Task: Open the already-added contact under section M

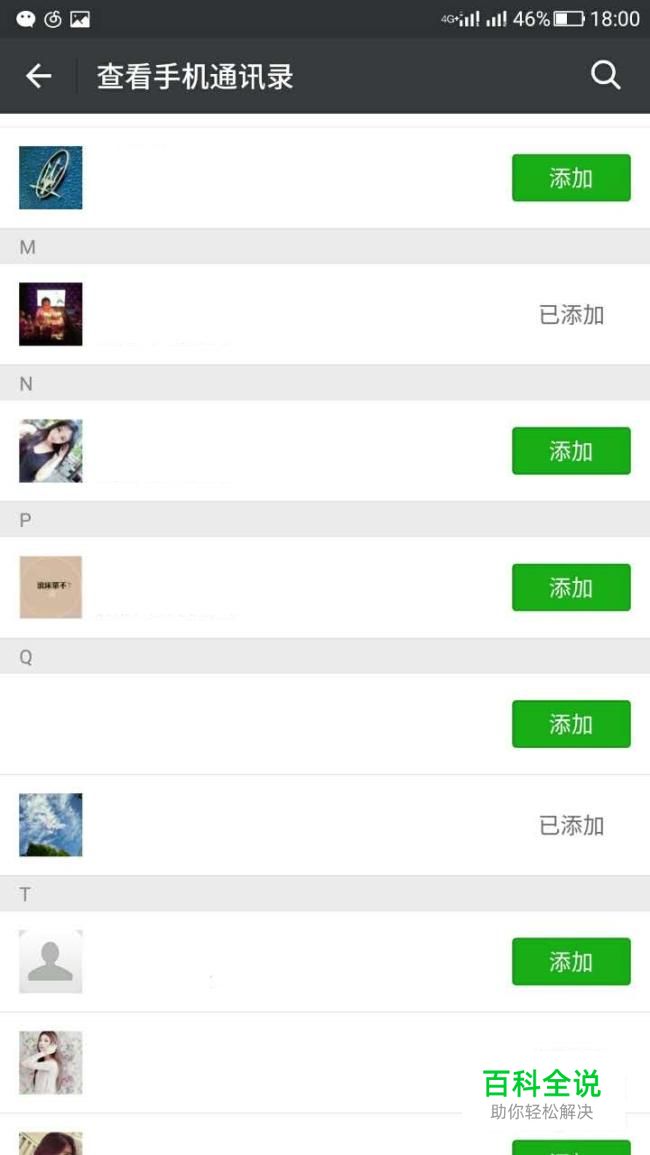Action: click(x=325, y=315)
